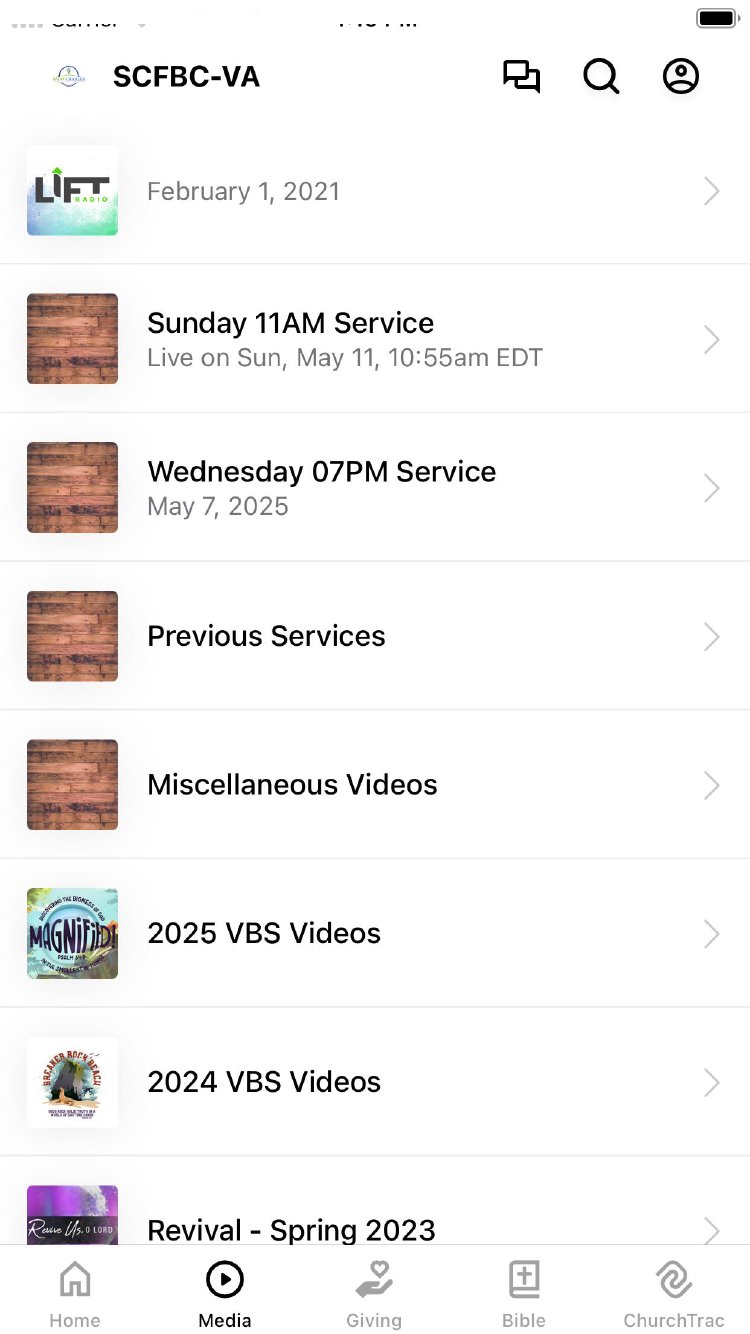The height and width of the screenshot is (1334, 750).
Task: Open the chat messages icon
Action: click(521, 77)
